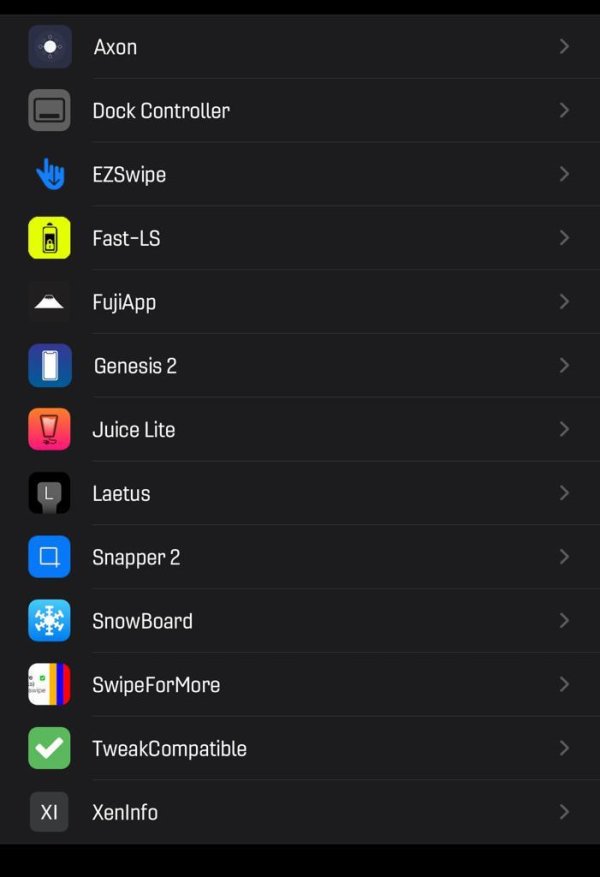
Task: Open the Dock Controller preferences
Action: click(300, 111)
